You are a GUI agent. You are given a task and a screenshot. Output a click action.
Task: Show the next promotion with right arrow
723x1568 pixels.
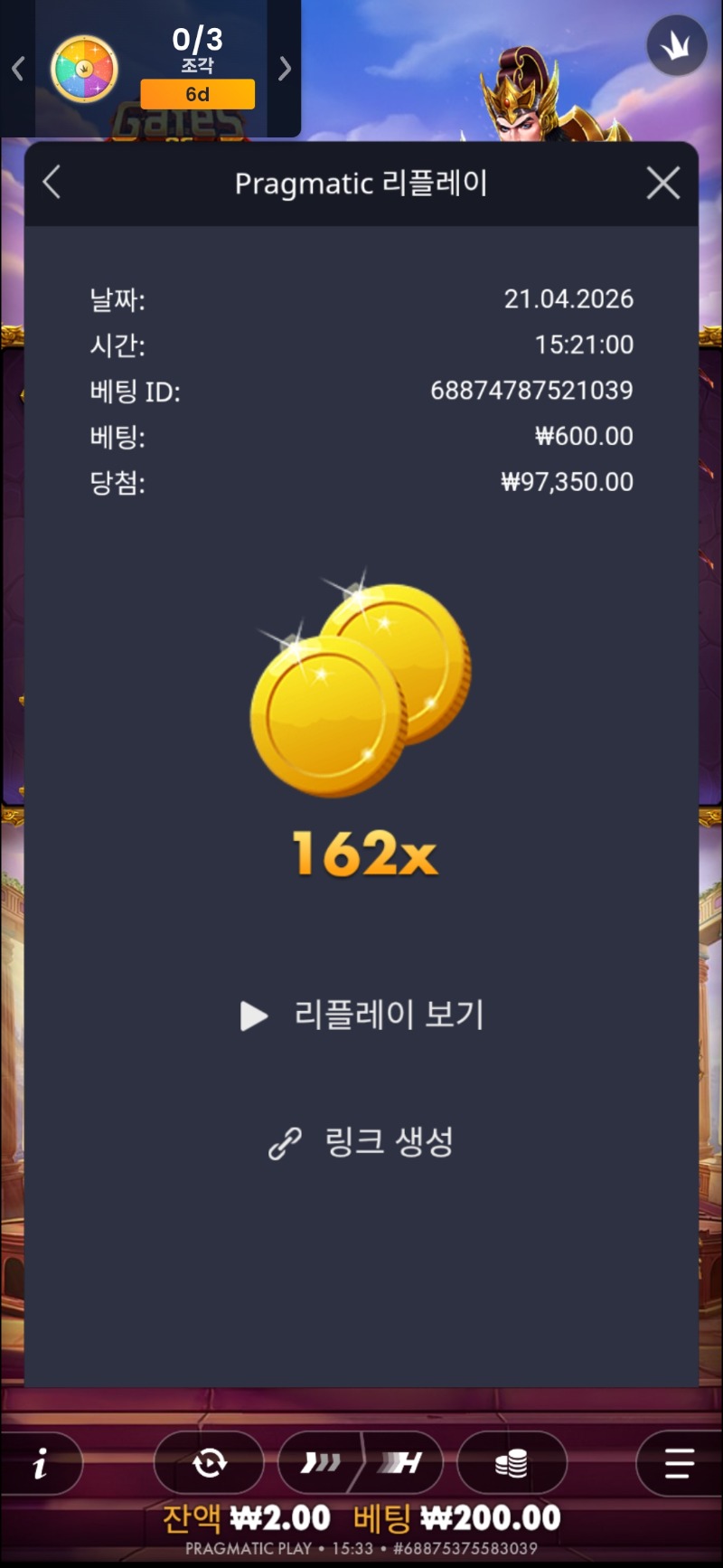[x=285, y=69]
